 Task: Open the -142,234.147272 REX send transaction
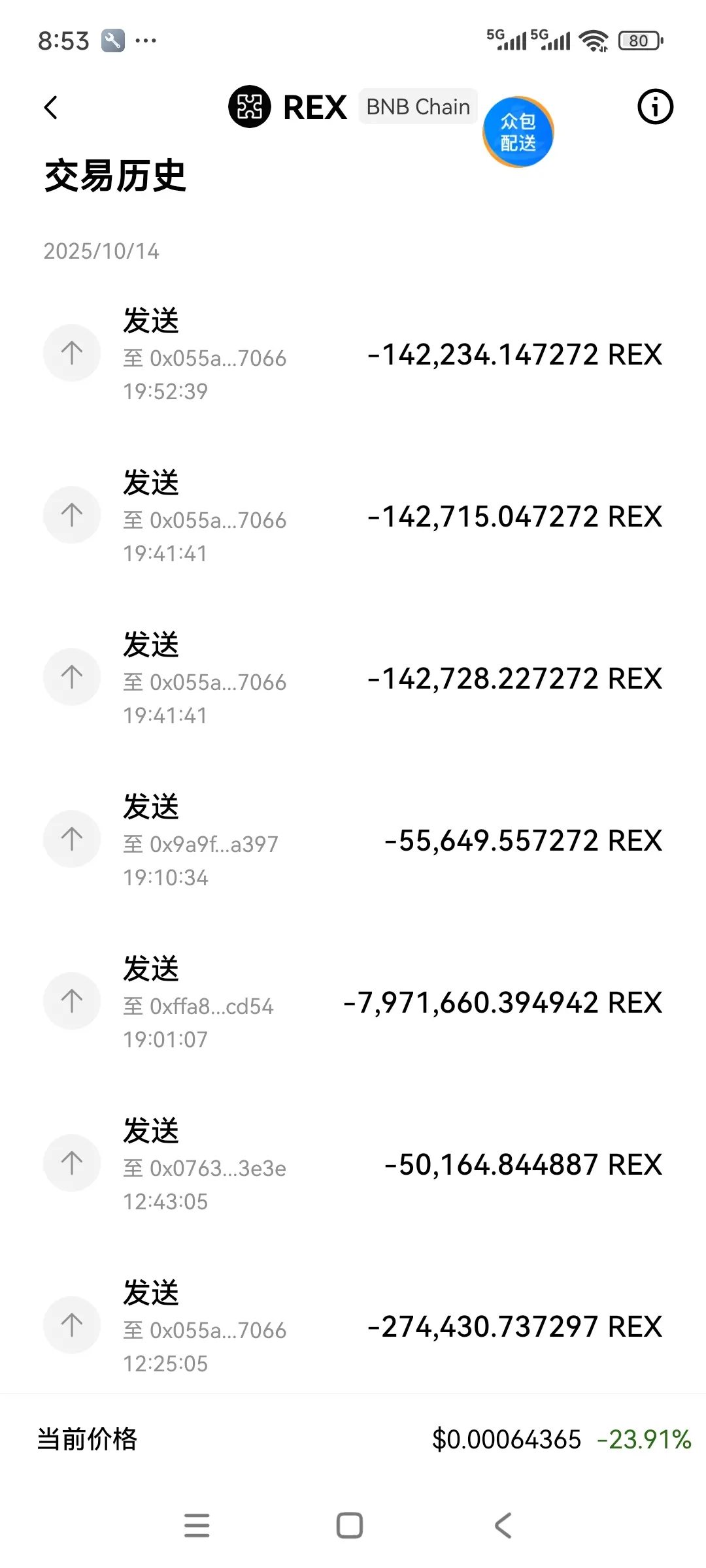[x=353, y=354]
